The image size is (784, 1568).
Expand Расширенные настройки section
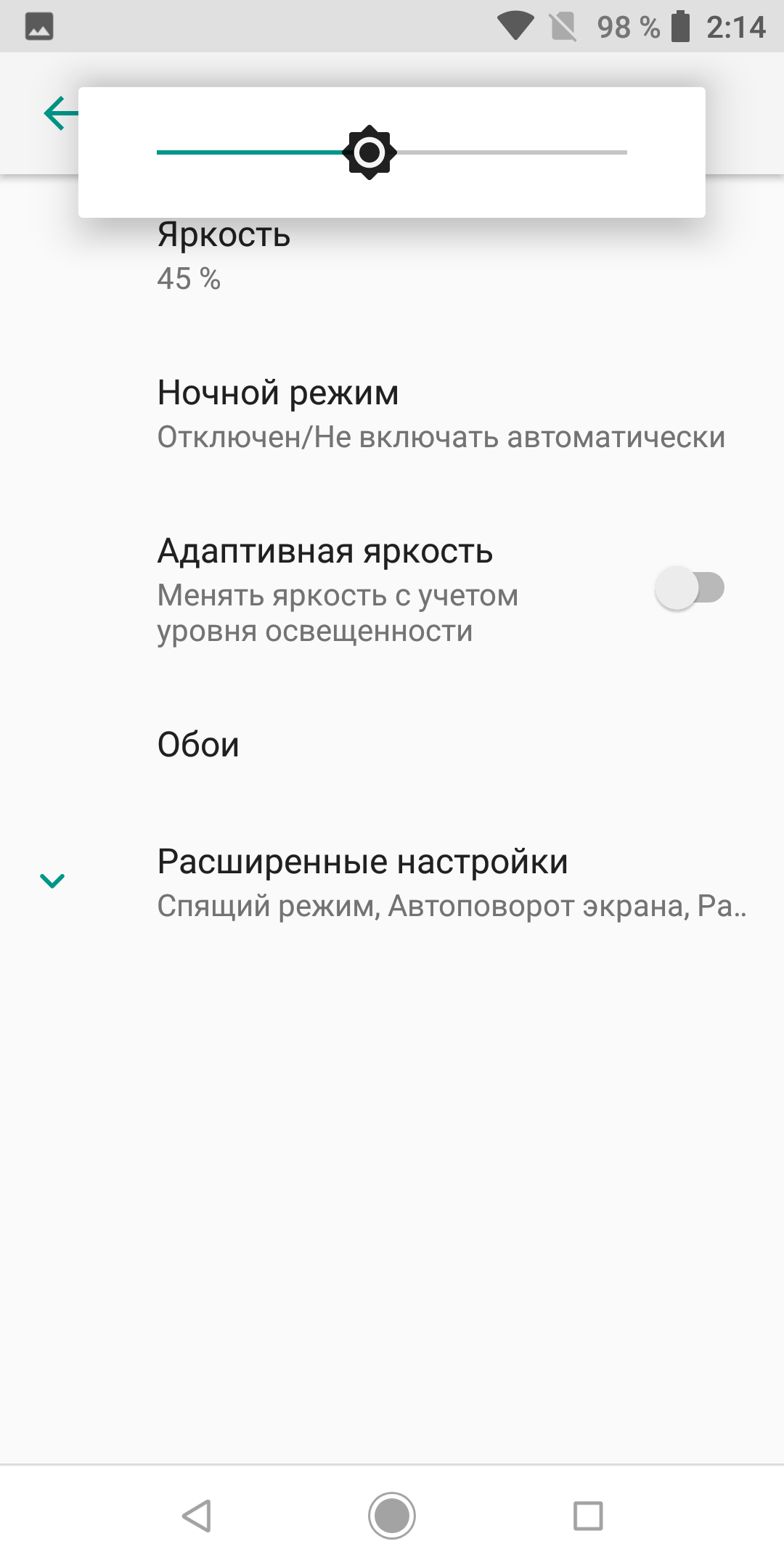pyautogui.click(x=392, y=882)
